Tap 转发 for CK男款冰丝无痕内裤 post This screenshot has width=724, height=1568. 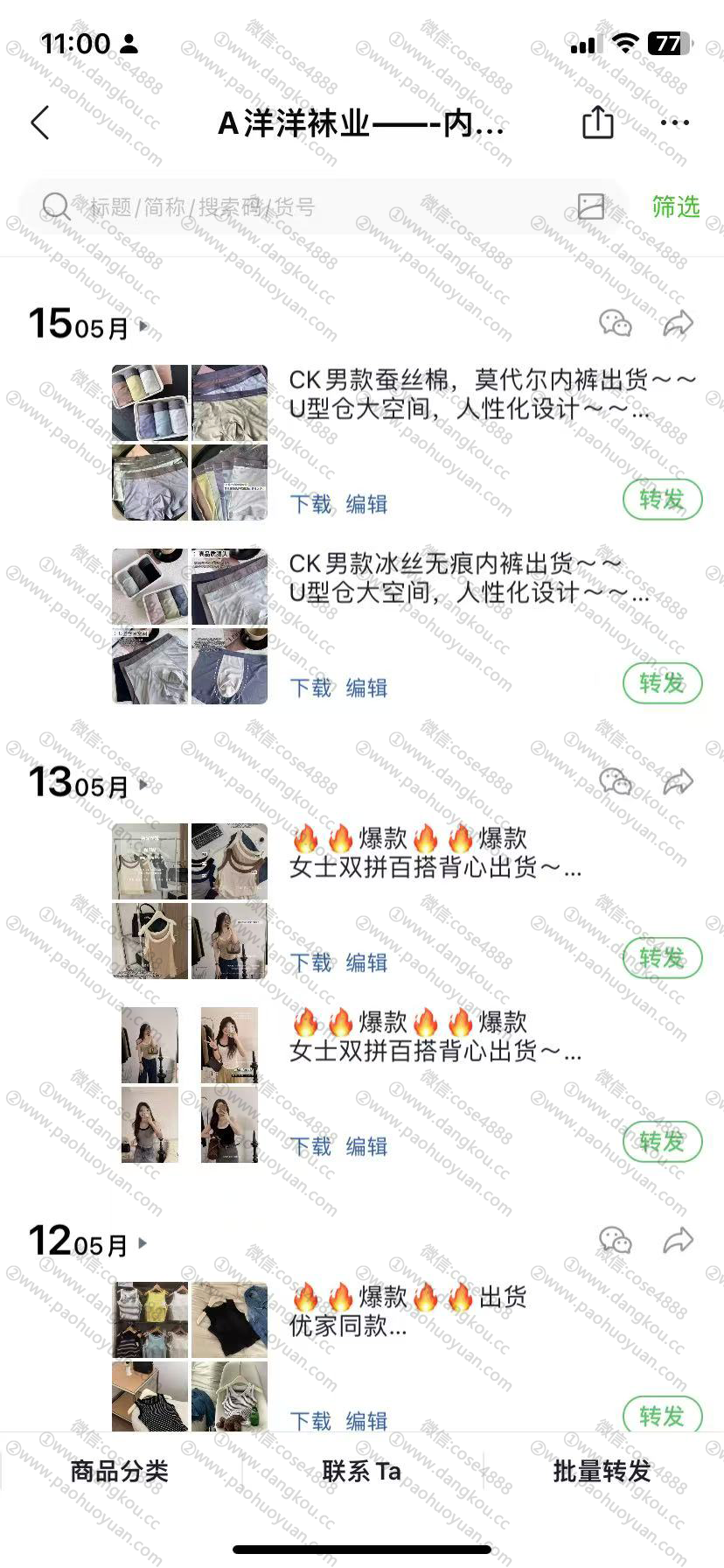(x=662, y=683)
